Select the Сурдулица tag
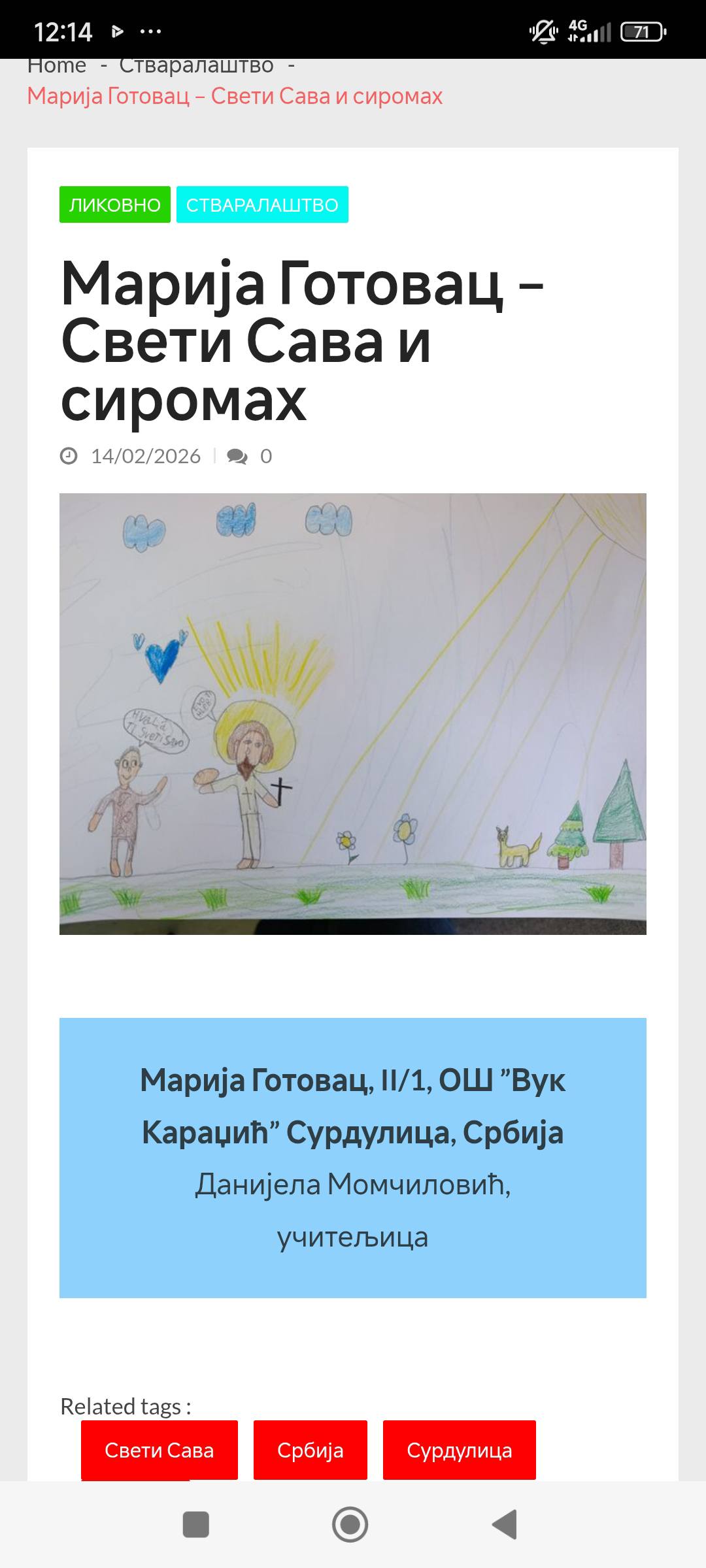 click(460, 1450)
